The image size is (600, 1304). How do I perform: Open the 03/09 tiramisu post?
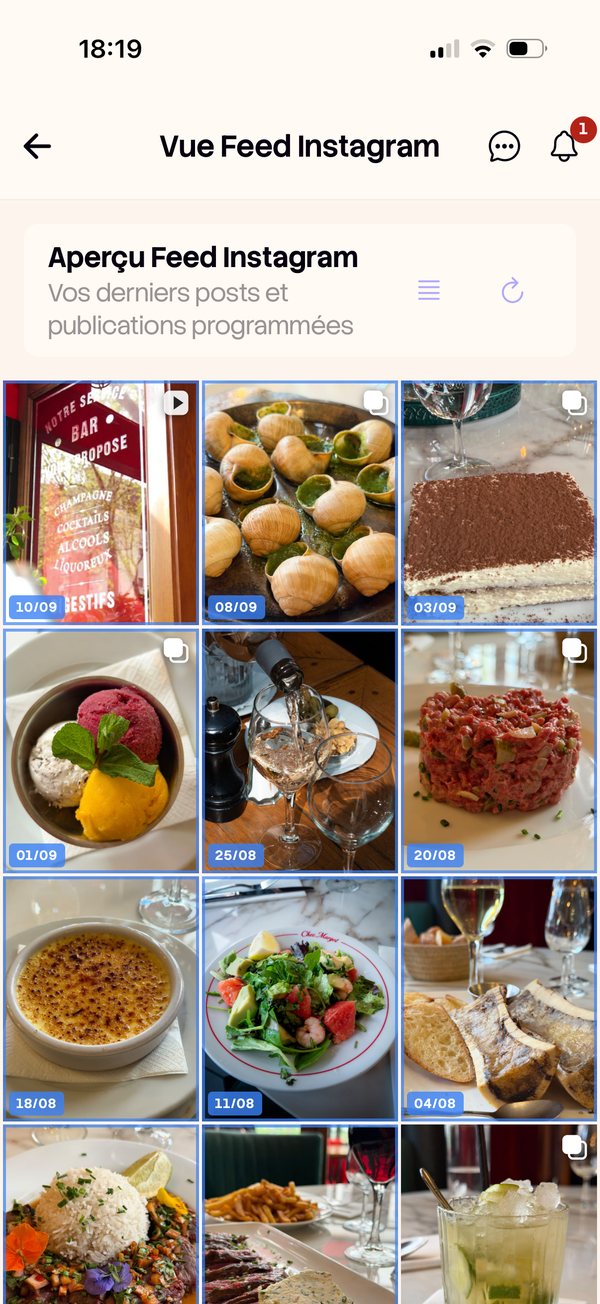(x=499, y=502)
